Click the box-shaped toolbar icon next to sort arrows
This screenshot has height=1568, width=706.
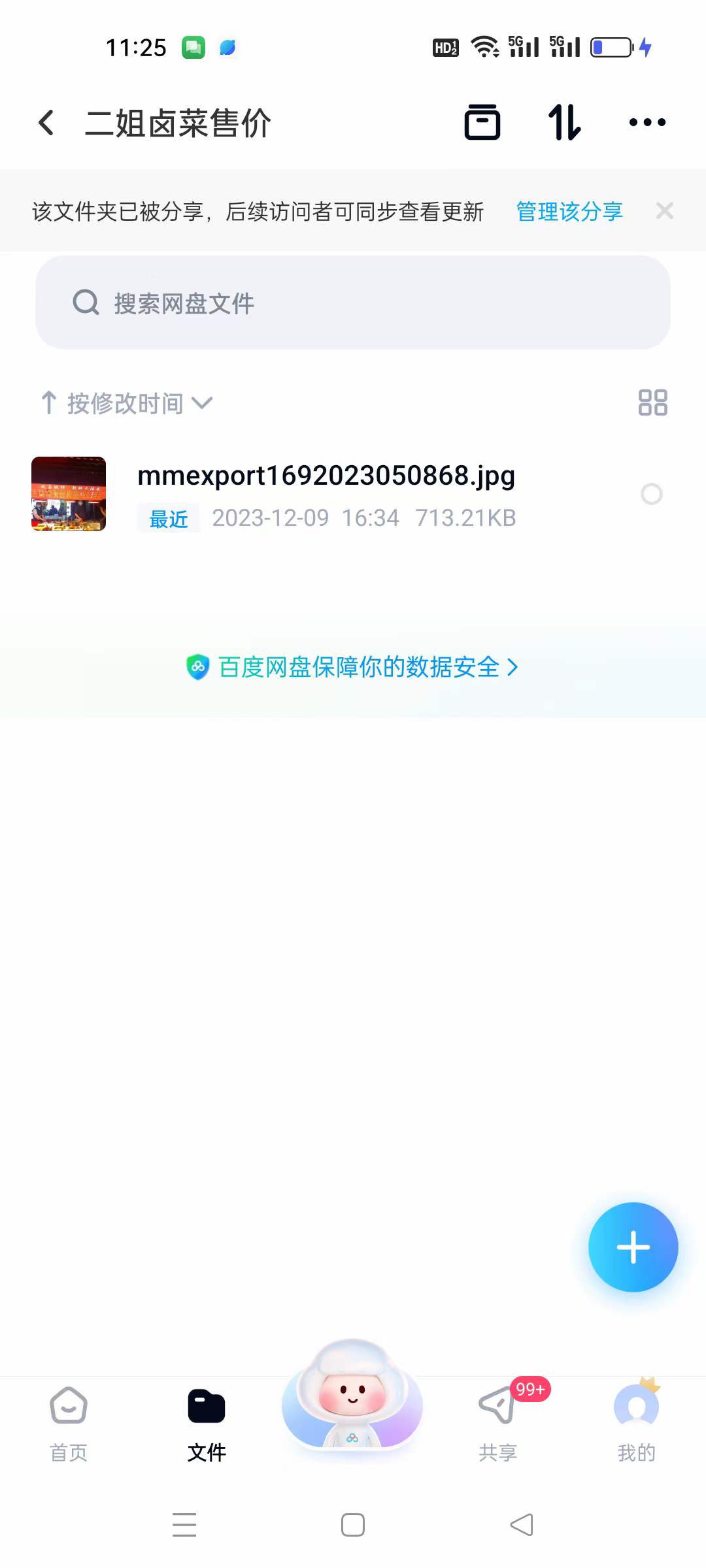click(x=482, y=122)
